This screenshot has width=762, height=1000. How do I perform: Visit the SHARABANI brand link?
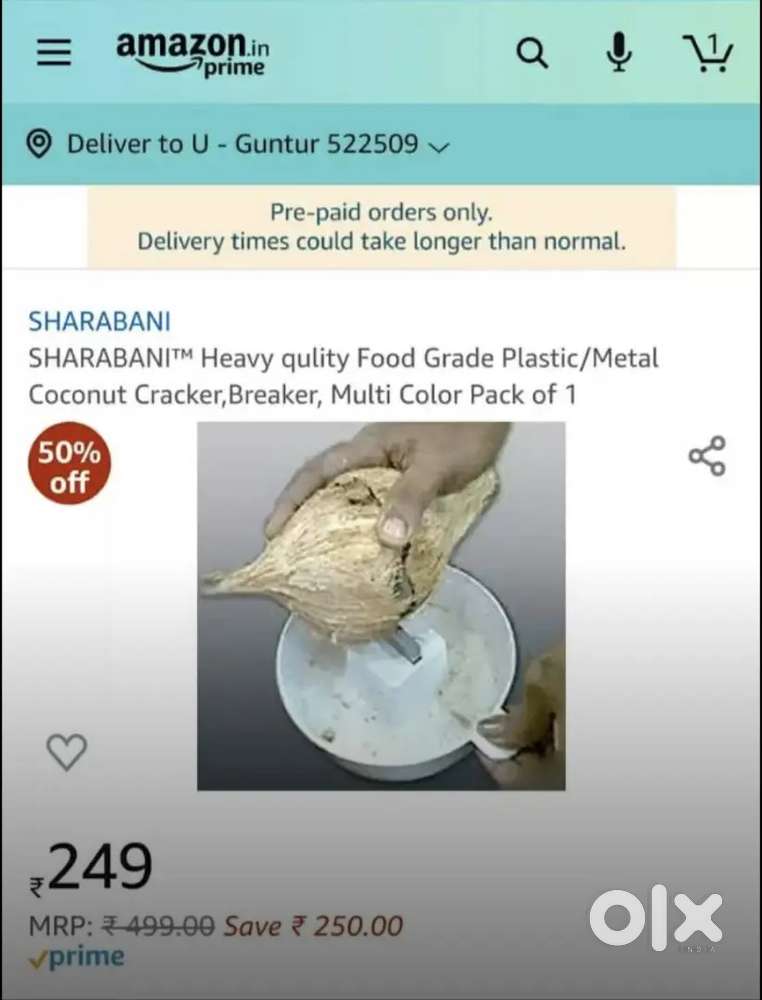click(x=99, y=321)
